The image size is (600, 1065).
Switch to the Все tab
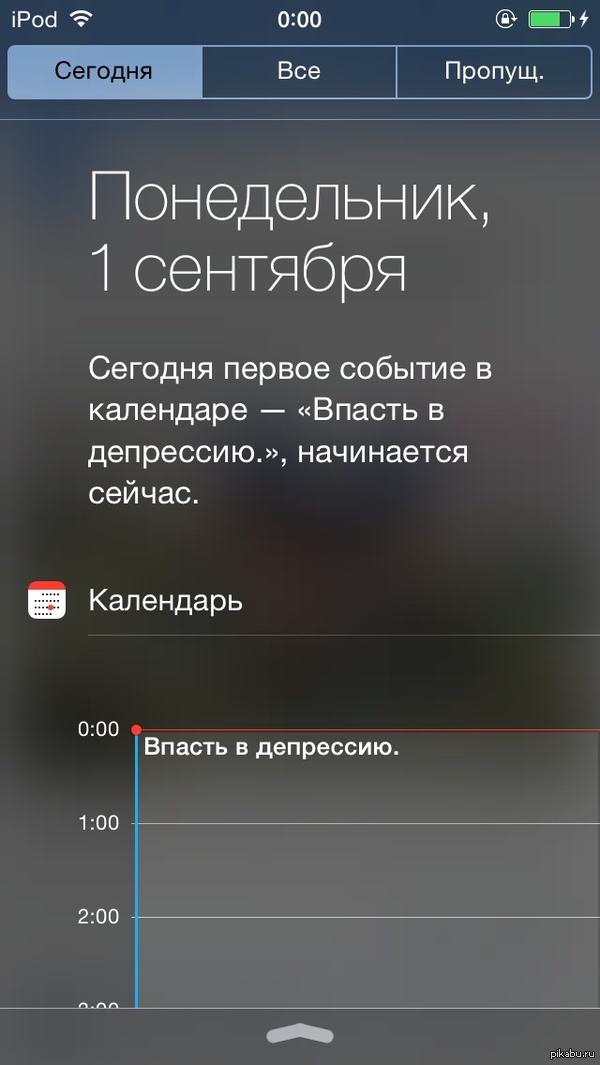click(x=299, y=72)
